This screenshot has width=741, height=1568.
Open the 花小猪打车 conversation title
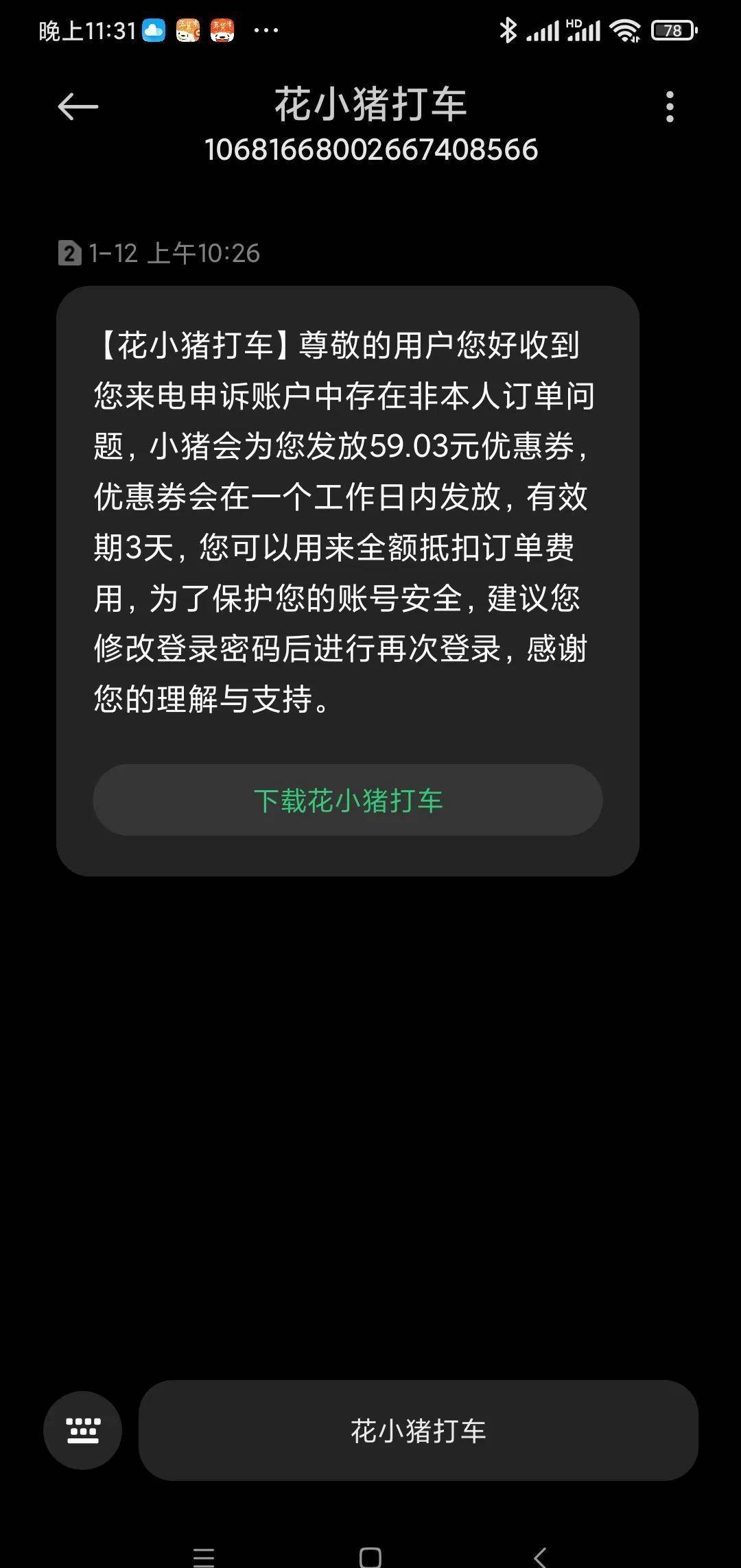370,103
